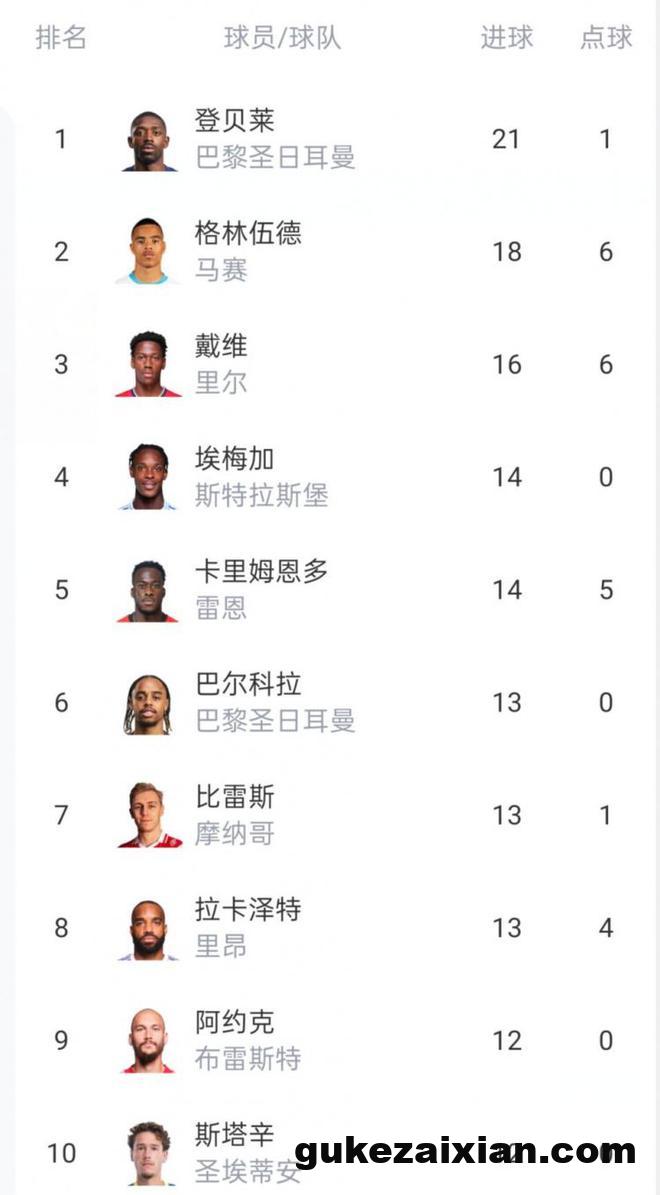The image size is (660, 1195).
Task: Open 比雷斯 from 摩纳哥
Action: [x=330, y=816]
